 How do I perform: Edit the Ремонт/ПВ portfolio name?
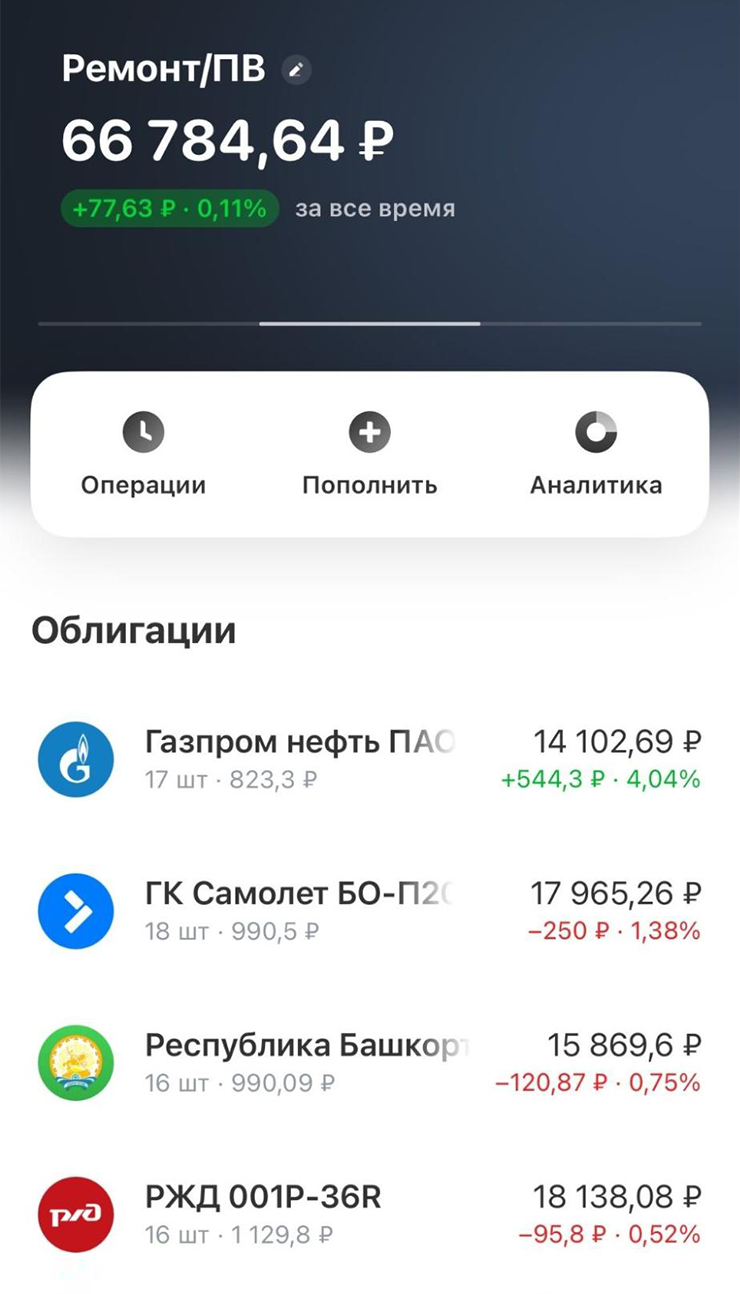pos(296,70)
